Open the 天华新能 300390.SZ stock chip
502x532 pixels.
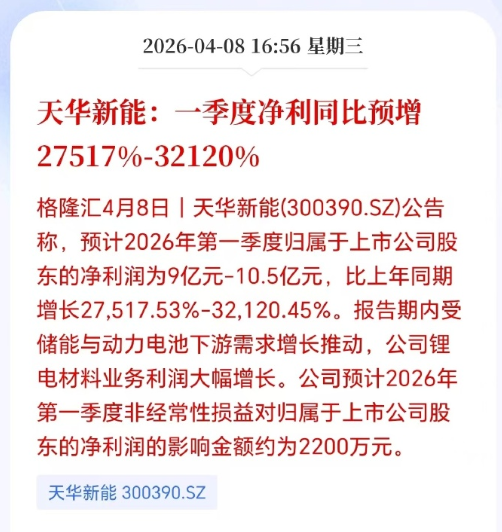(127, 492)
